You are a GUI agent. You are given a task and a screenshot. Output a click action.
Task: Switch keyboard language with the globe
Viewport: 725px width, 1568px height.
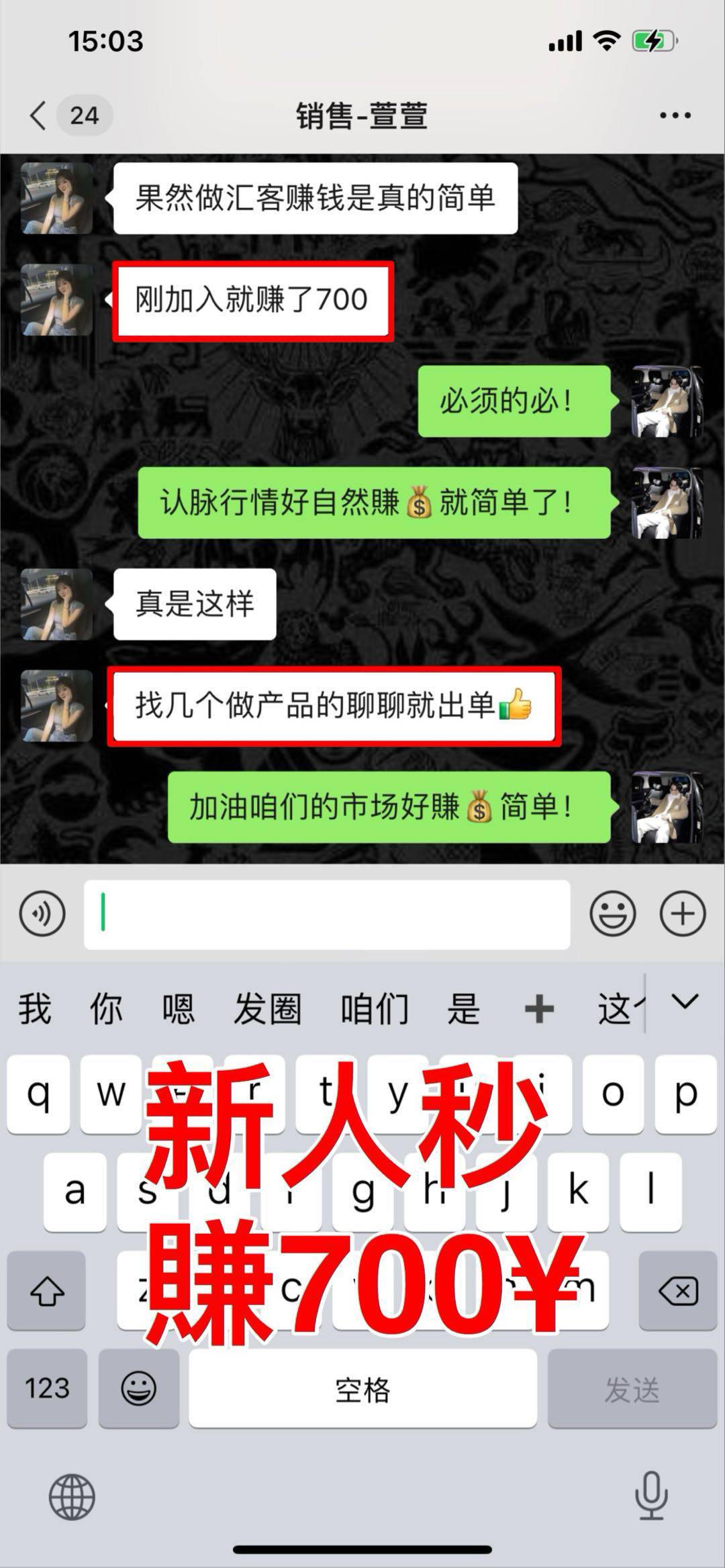click(x=72, y=1497)
